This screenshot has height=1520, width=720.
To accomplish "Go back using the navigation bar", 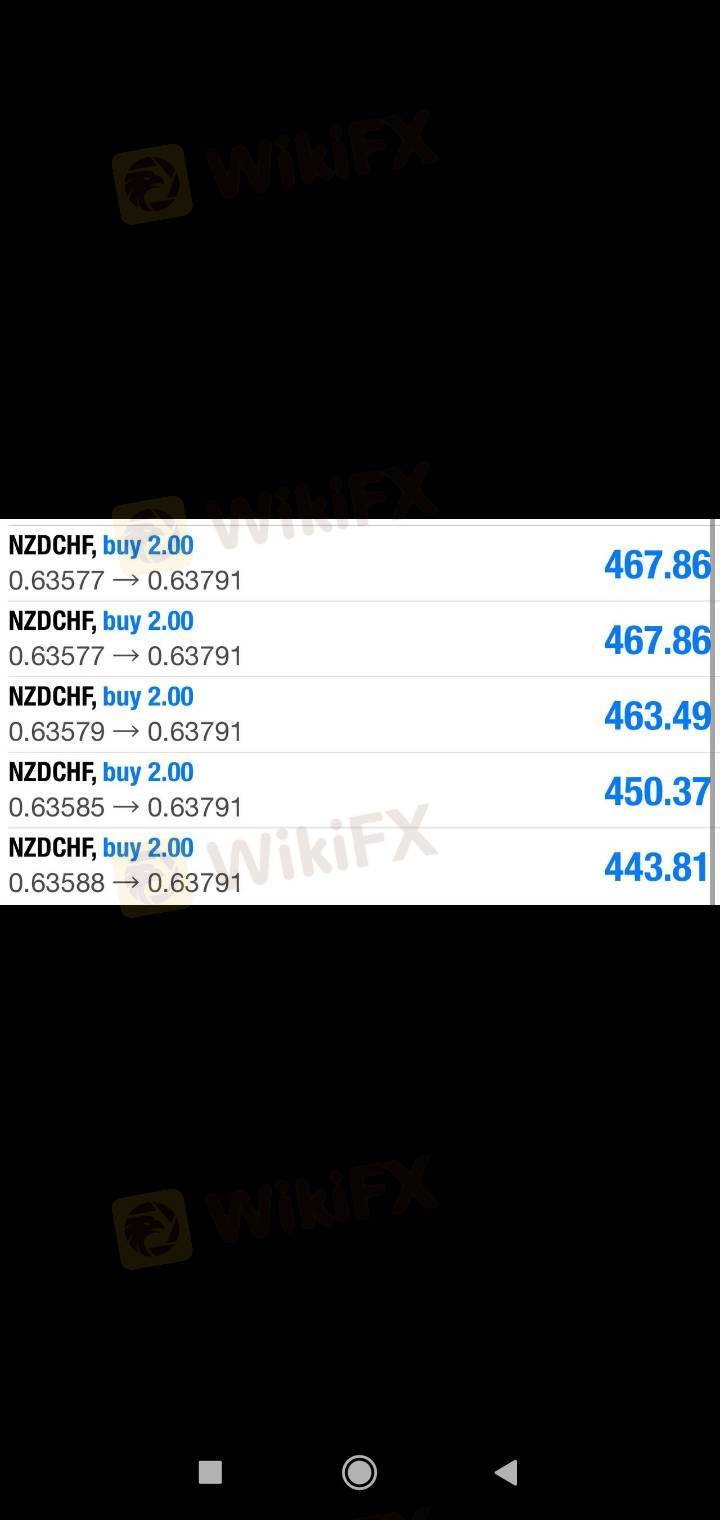I will [506, 1472].
